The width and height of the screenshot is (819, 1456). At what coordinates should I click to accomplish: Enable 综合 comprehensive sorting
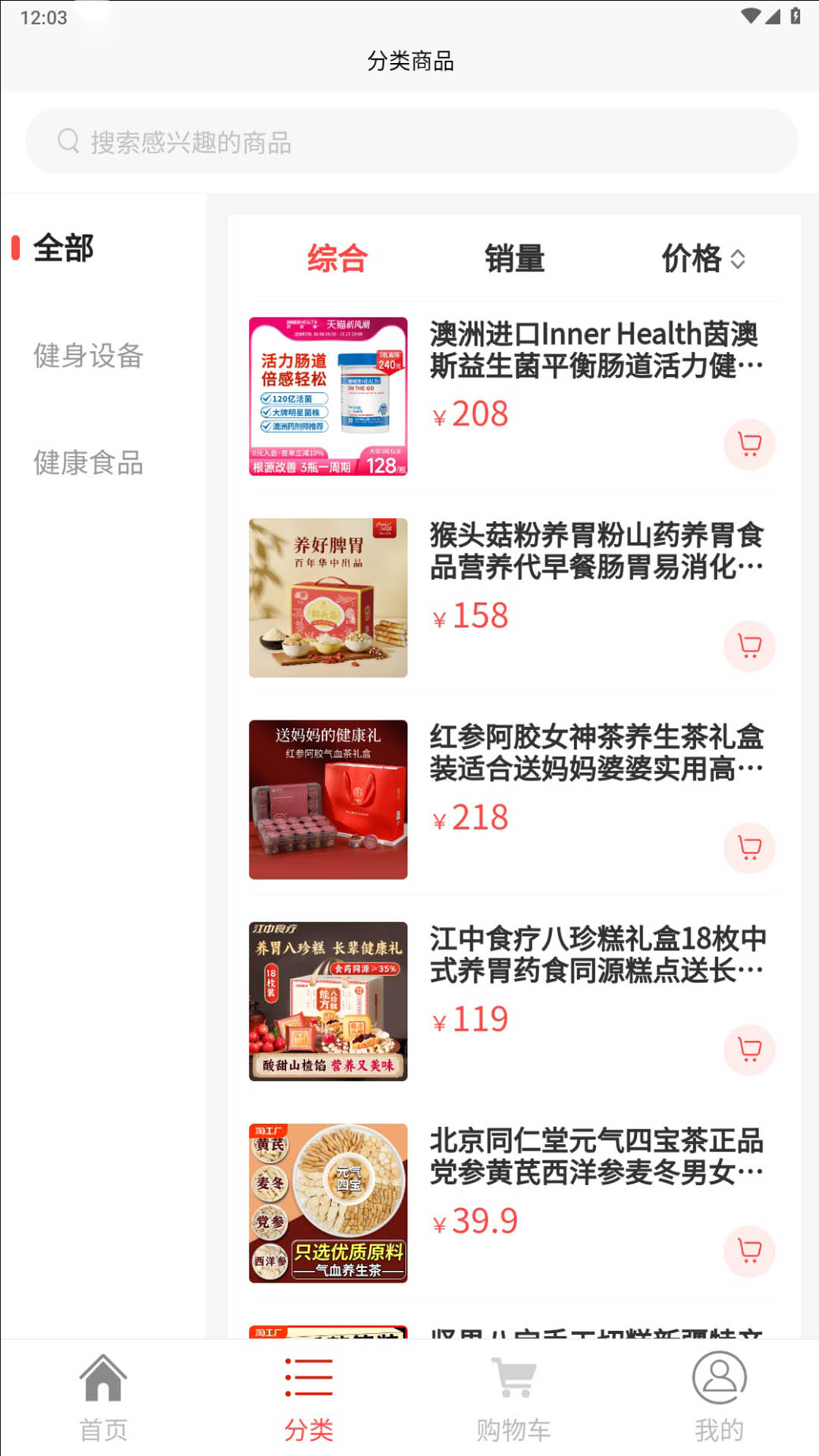336,259
